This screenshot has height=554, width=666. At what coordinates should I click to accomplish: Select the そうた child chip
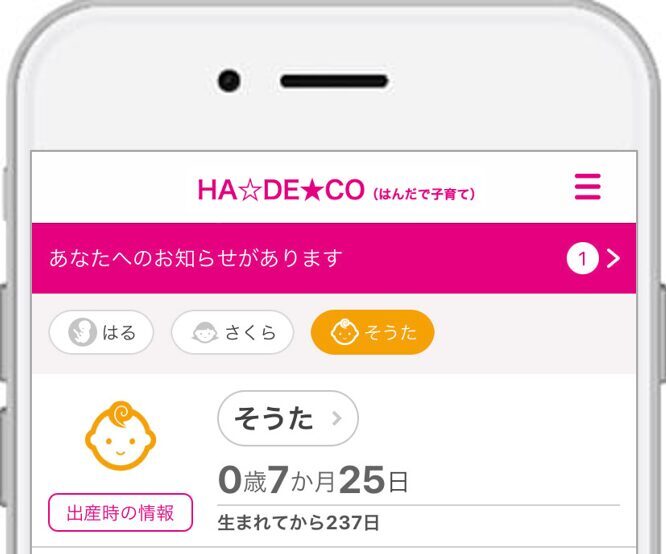point(372,333)
